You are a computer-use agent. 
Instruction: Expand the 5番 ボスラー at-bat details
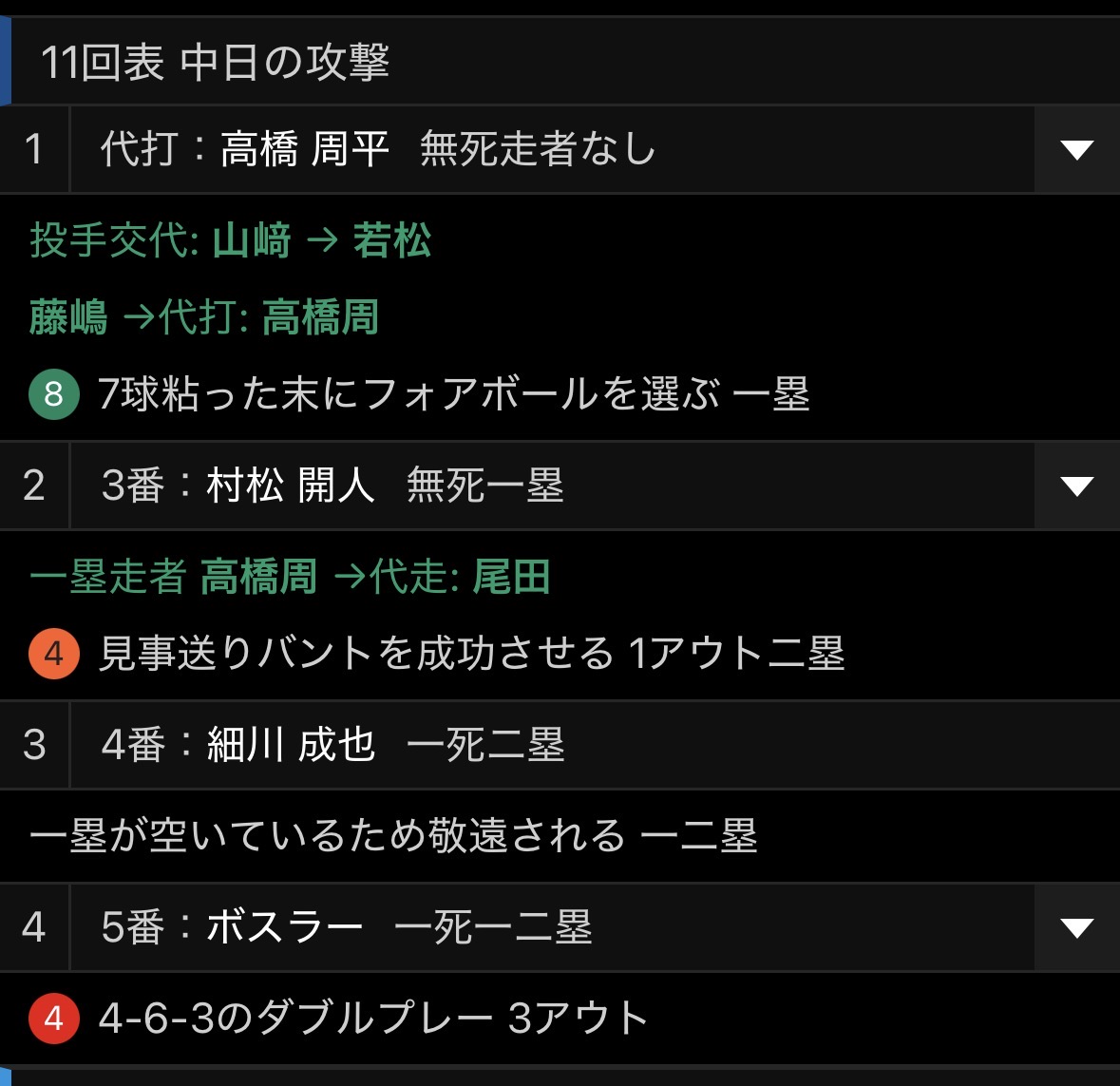1076,927
